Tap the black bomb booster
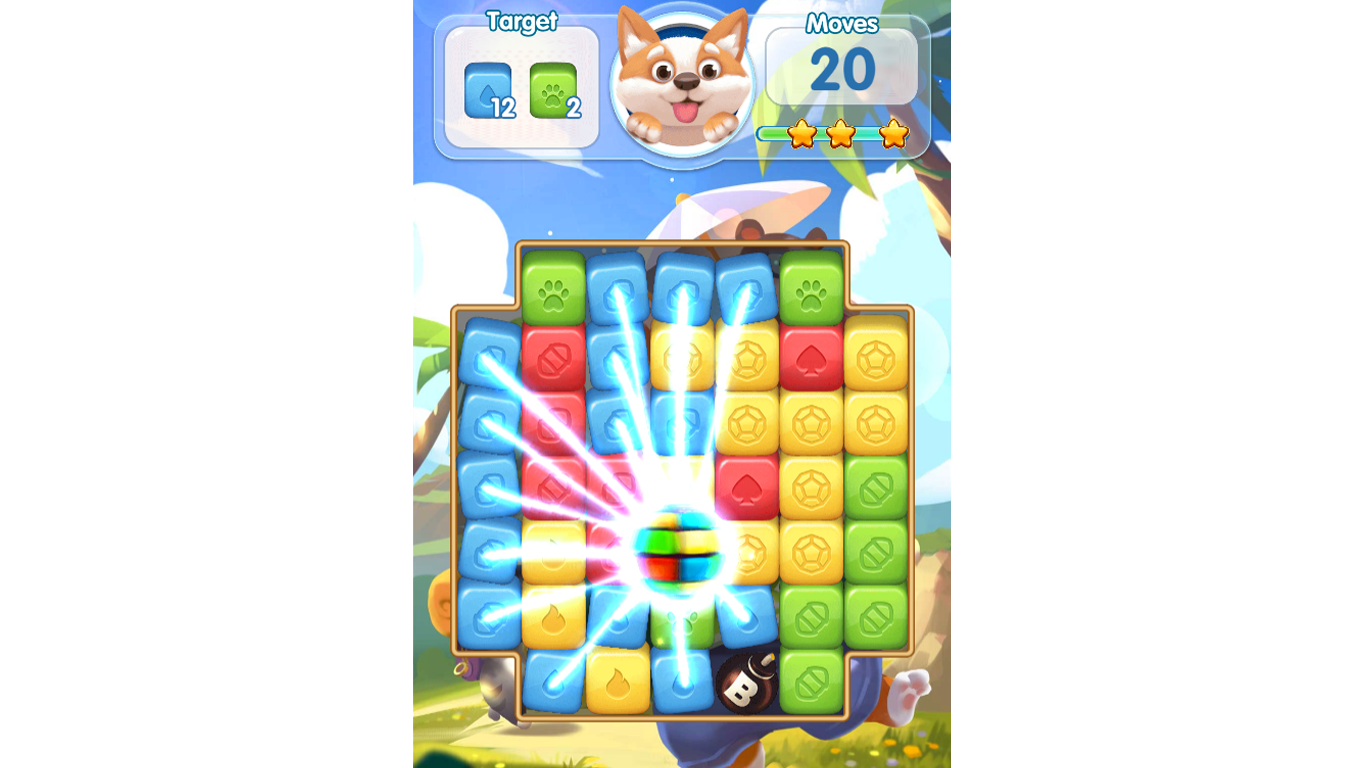 point(745,682)
